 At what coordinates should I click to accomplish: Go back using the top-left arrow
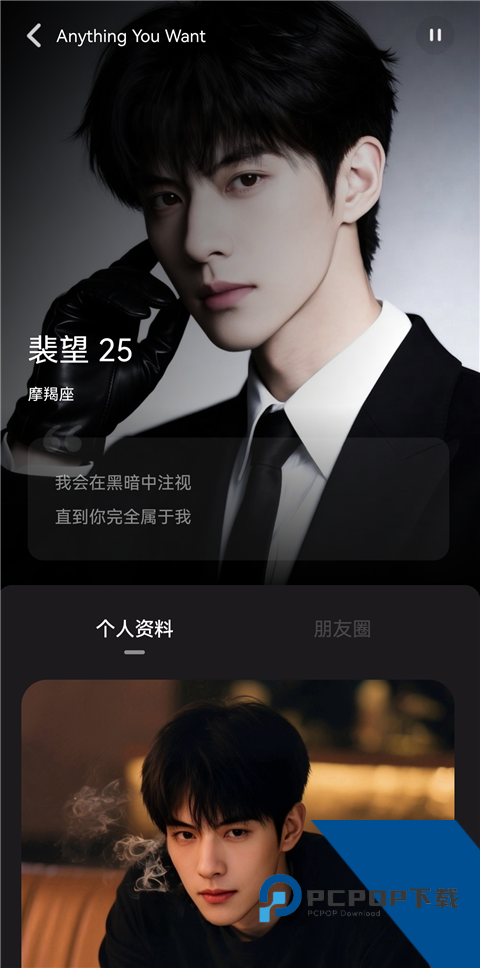(x=34, y=36)
